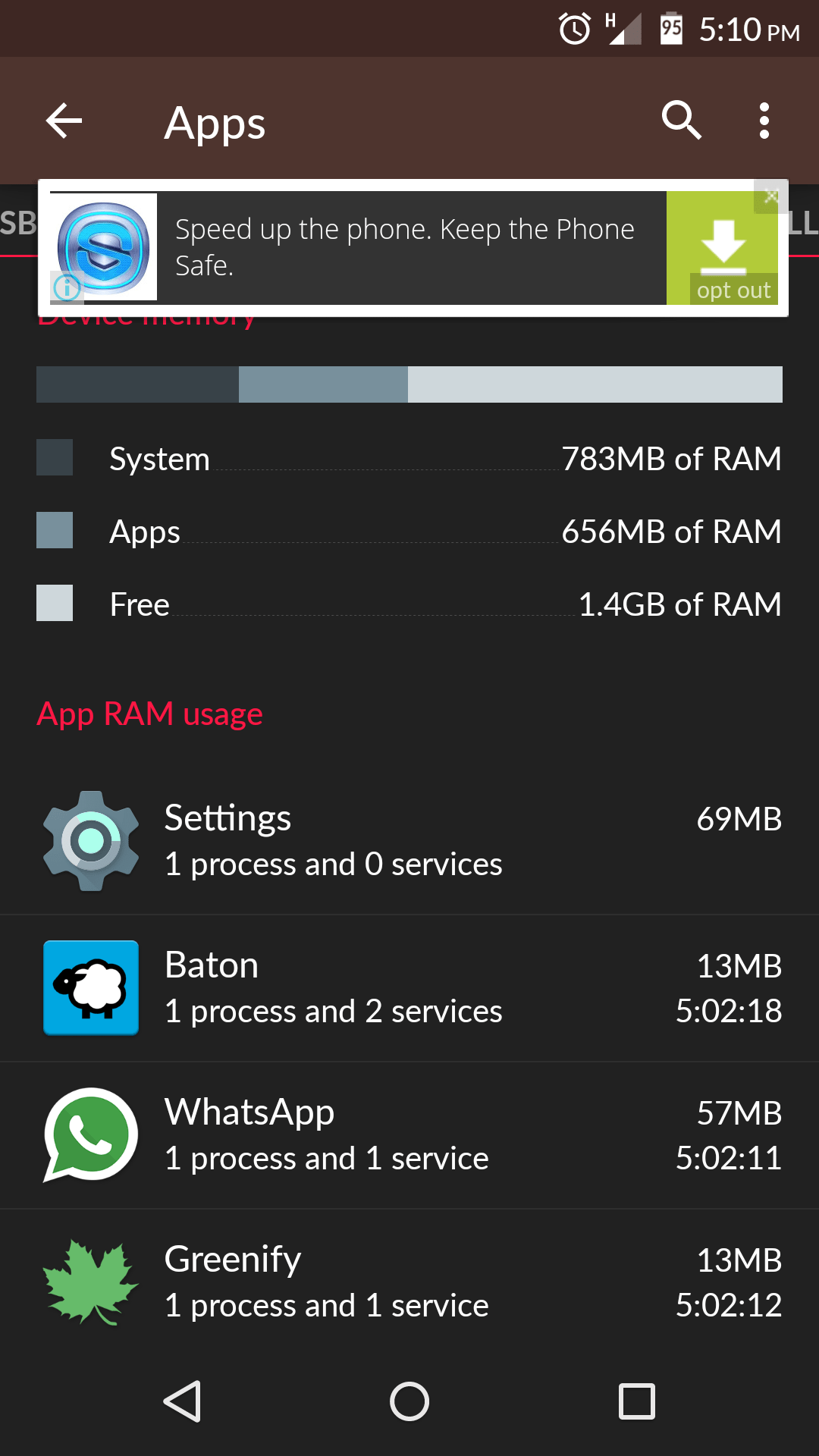The image size is (819, 1456).
Task: Open Greenify app RAM details
Action: point(409,1282)
